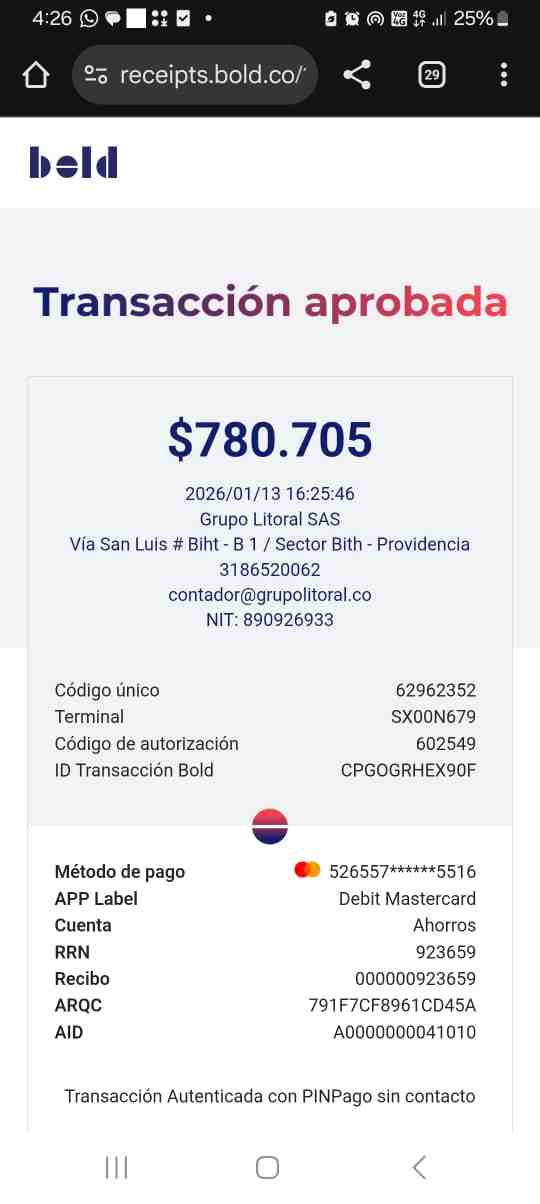Share this receipt page
The width and height of the screenshot is (540, 1204).
357,75
